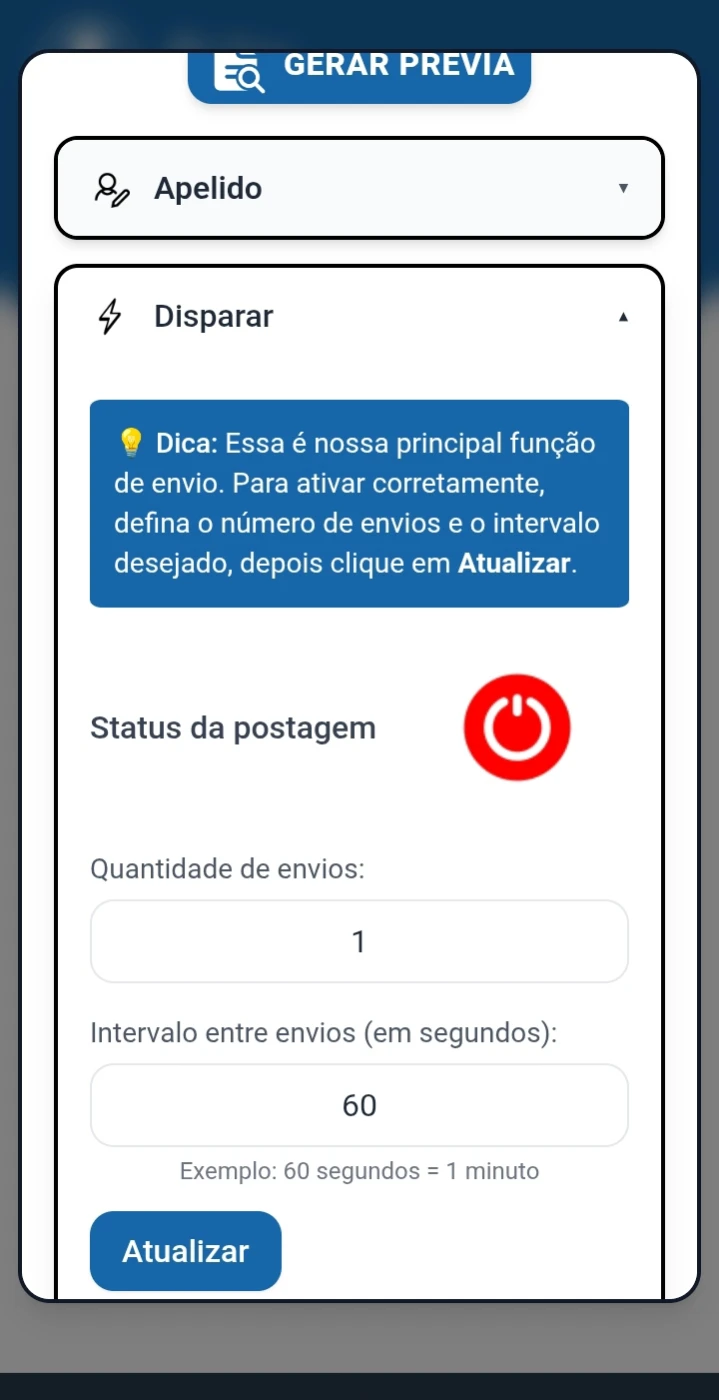Collapse the Disparar section
Screen dimensions: 719x1400
coord(359,317)
